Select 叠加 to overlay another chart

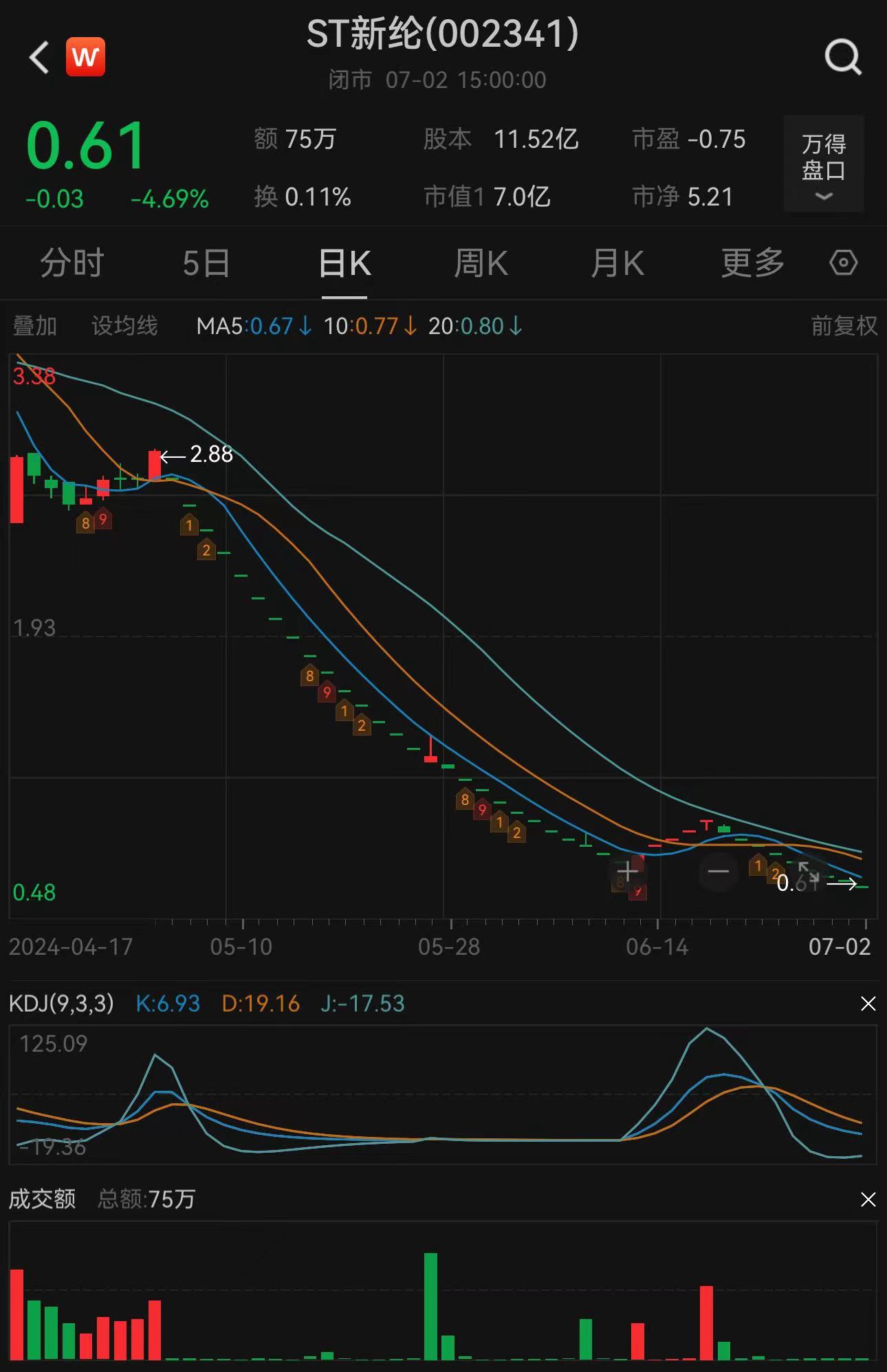pos(34,326)
